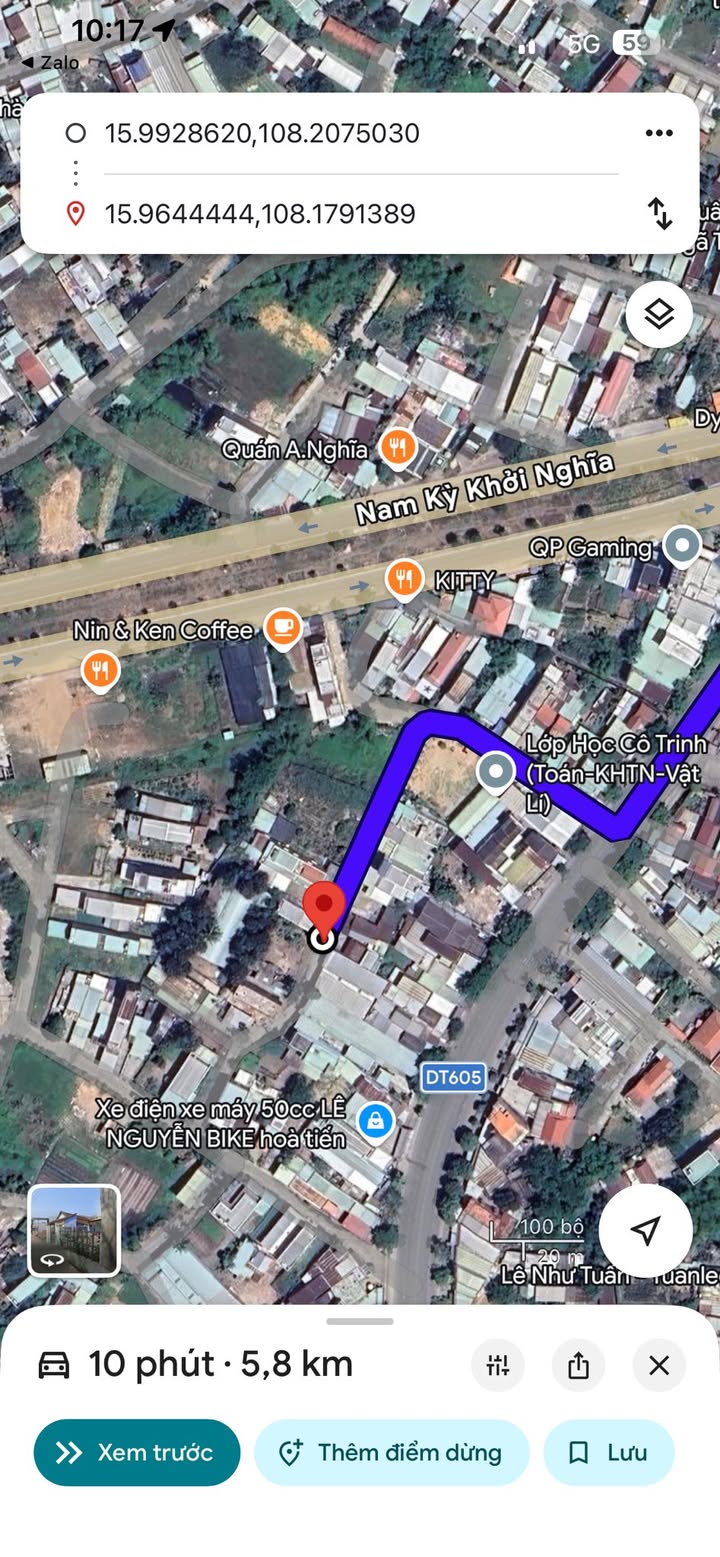This screenshot has height=1557, width=720.
Task: Open the map layers selector
Action: 659,314
